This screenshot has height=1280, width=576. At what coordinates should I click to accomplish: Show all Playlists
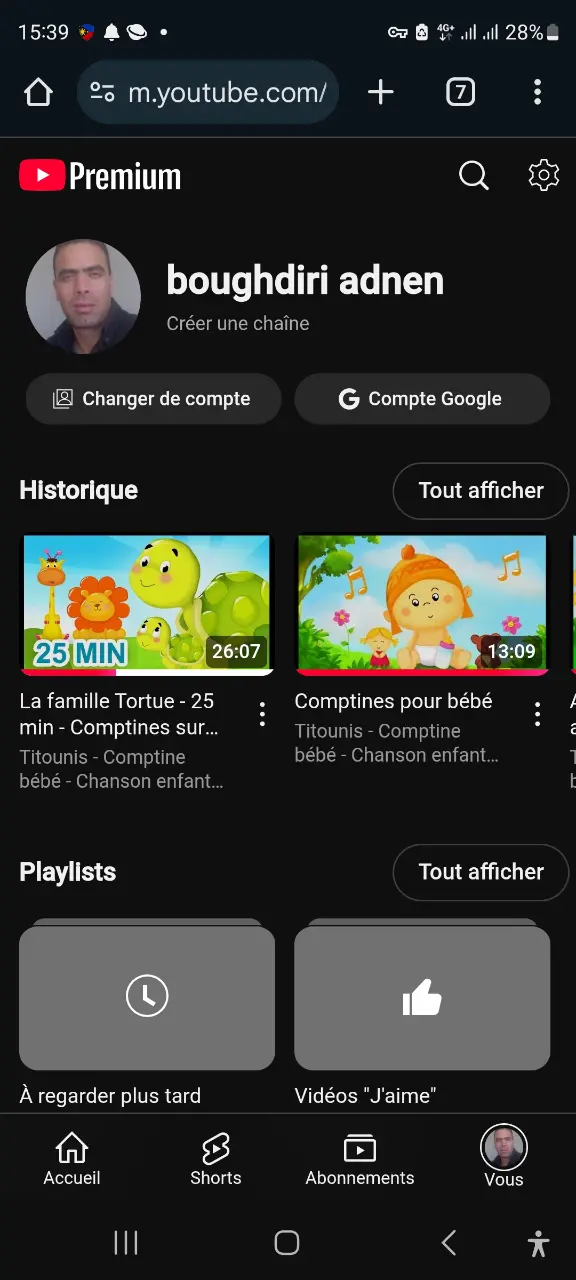(x=481, y=872)
